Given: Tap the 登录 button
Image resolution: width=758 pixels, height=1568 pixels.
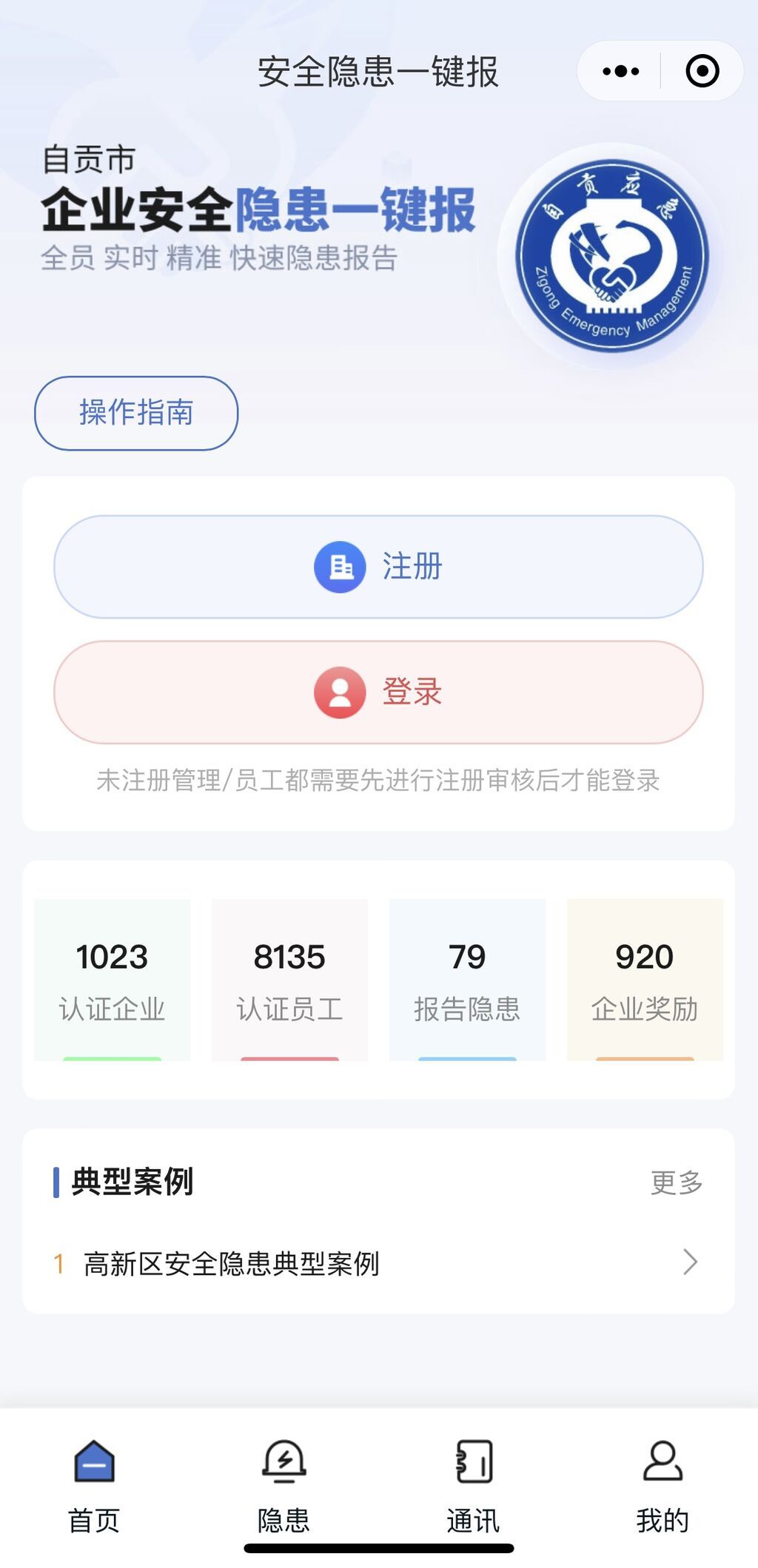Looking at the screenshot, I should 378,692.
